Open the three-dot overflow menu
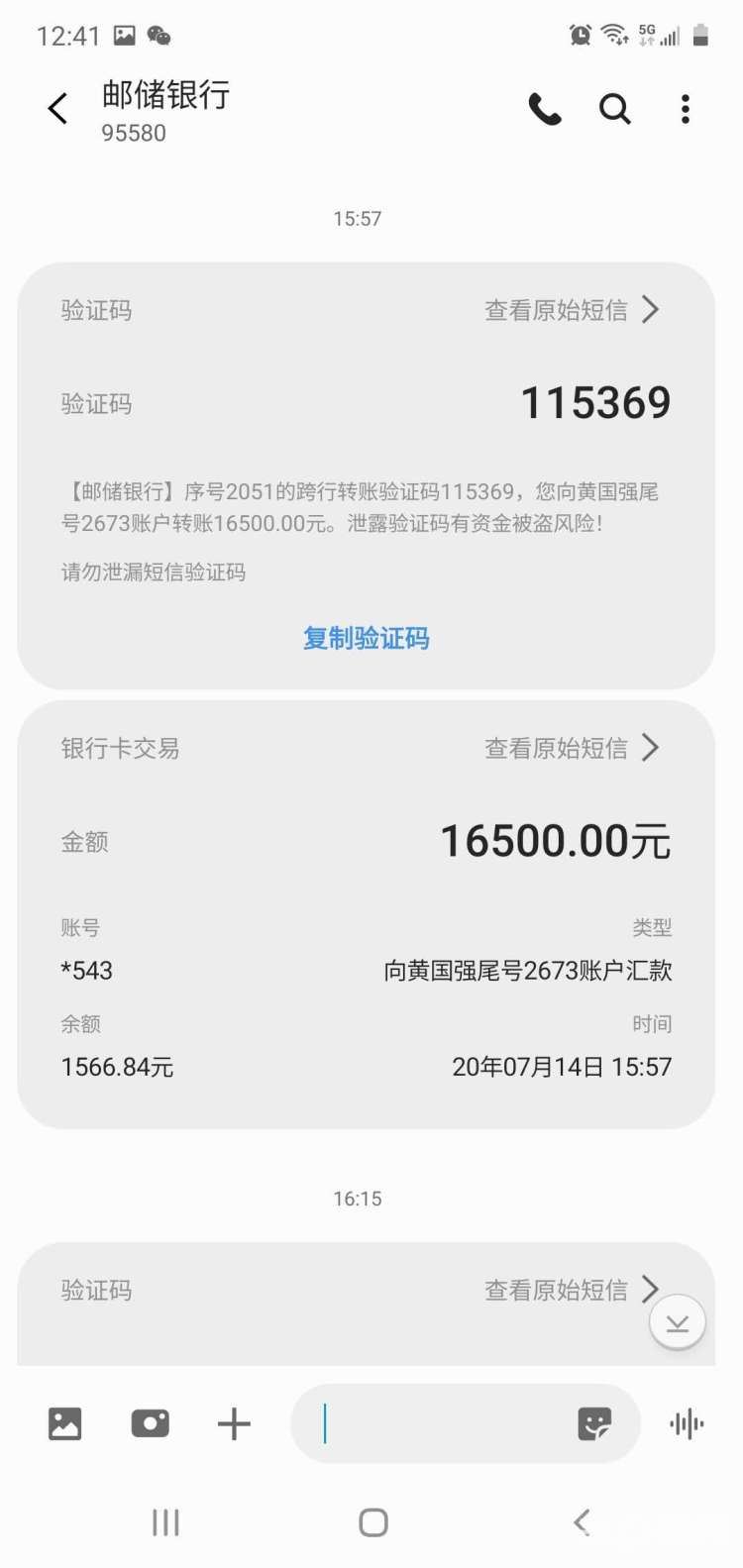This screenshot has height=1568, width=743. [x=686, y=109]
